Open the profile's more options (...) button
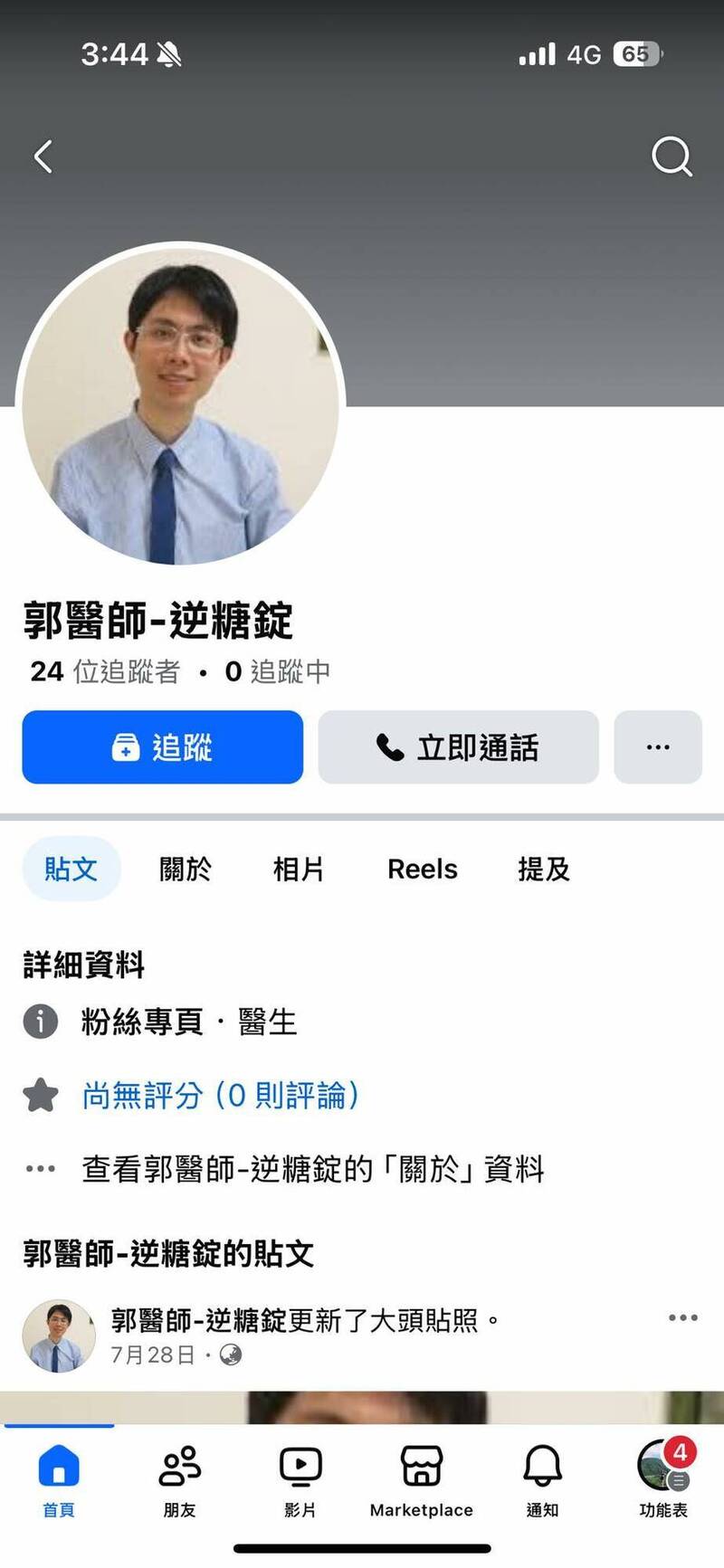724x1568 pixels. point(658,747)
